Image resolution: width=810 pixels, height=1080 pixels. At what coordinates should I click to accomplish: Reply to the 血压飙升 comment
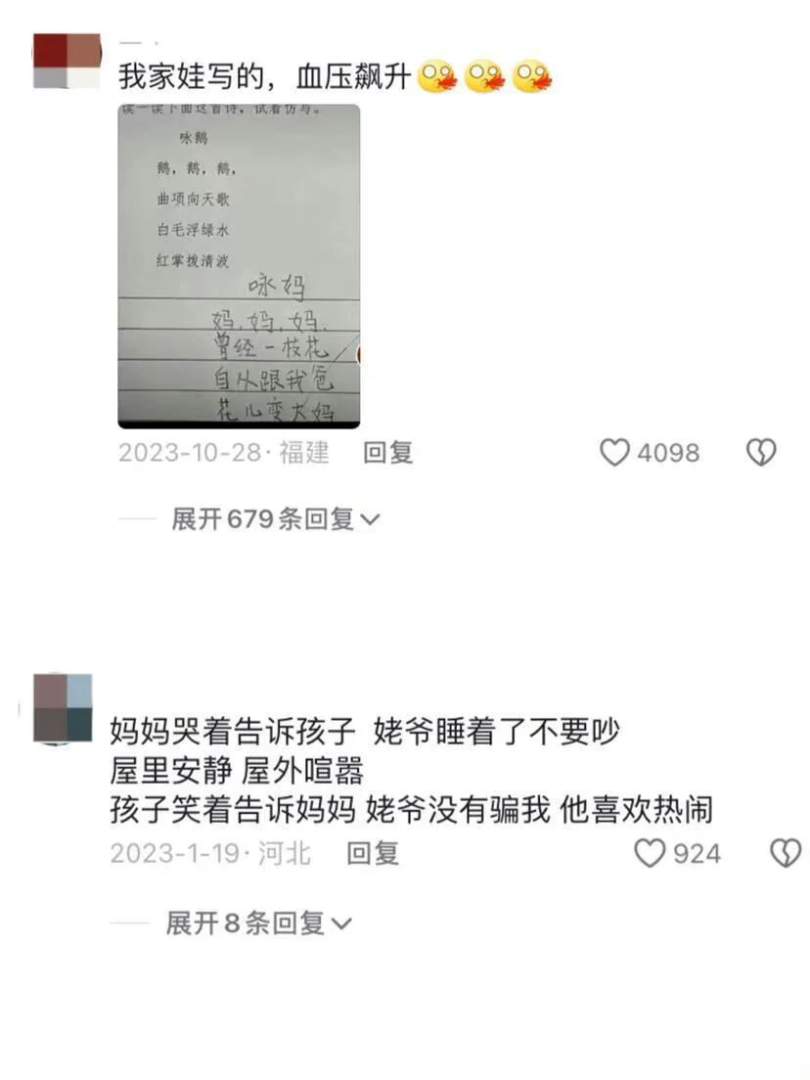point(387,453)
